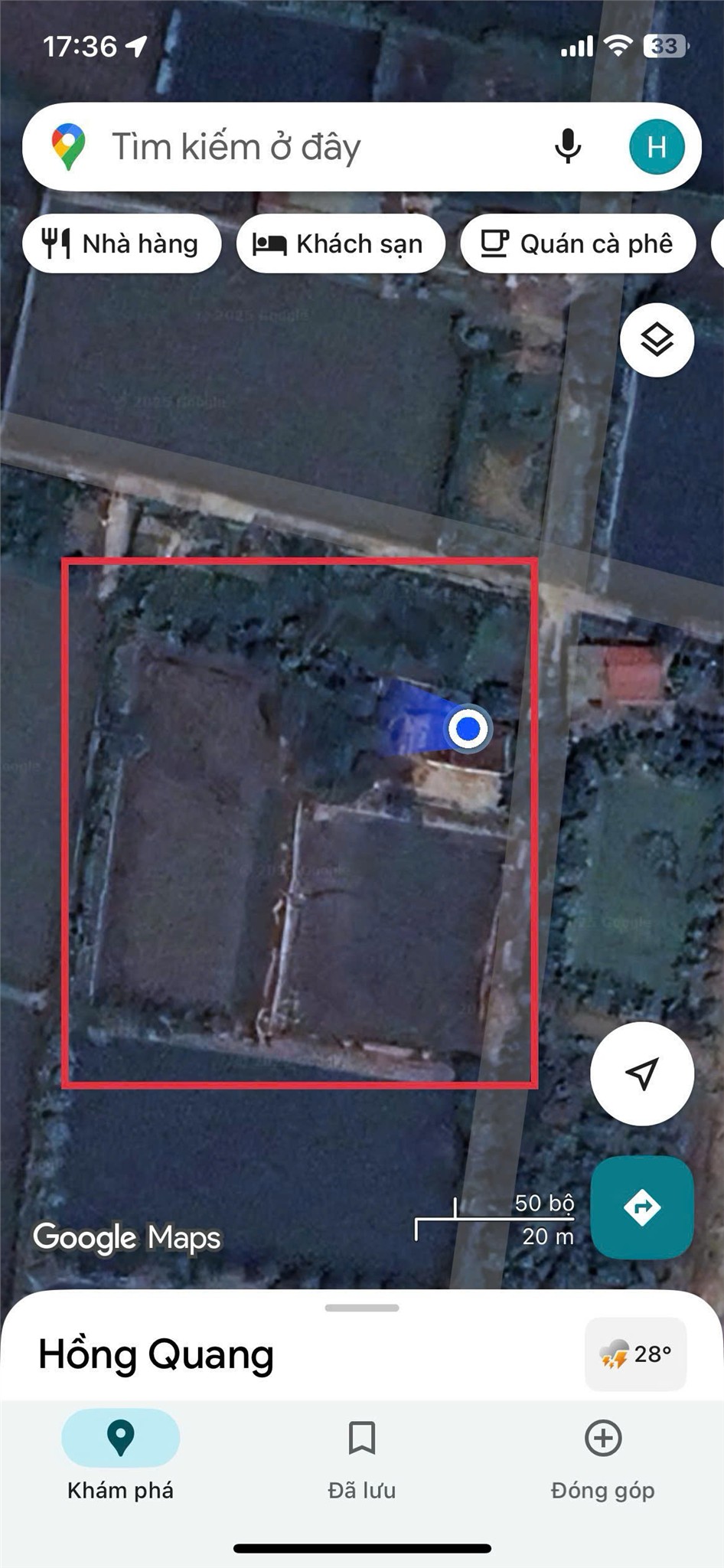Image resolution: width=724 pixels, height=1568 pixels.
Task: Open the account avatar "H"
Action: pyautogui.click(x=657, y=146)
